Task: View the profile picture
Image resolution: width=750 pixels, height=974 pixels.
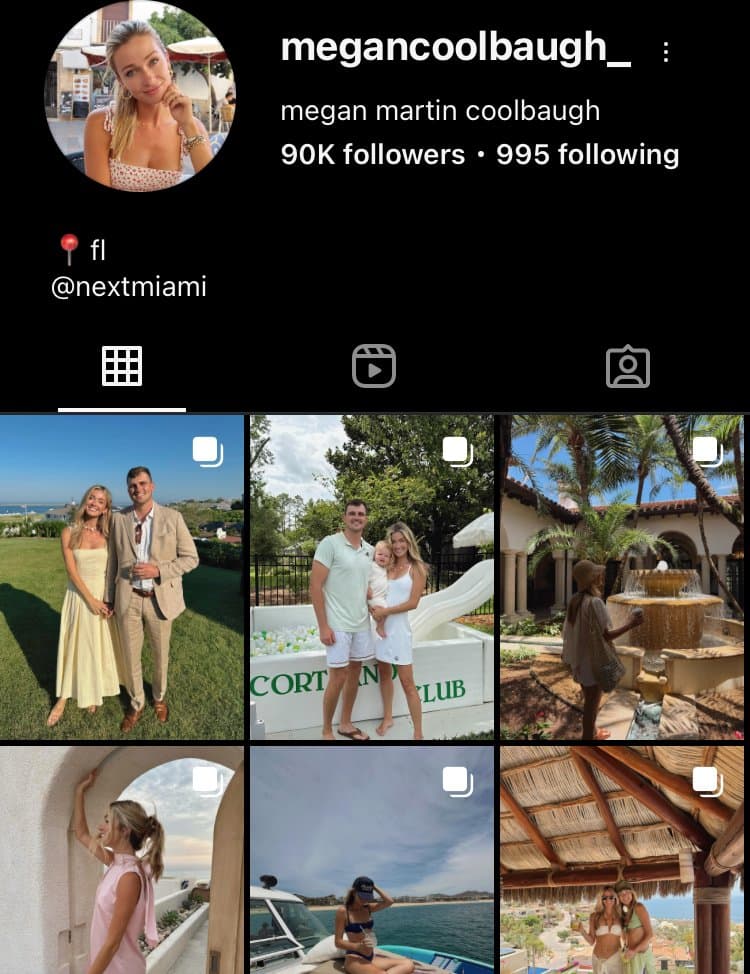Action: (141, 96)
